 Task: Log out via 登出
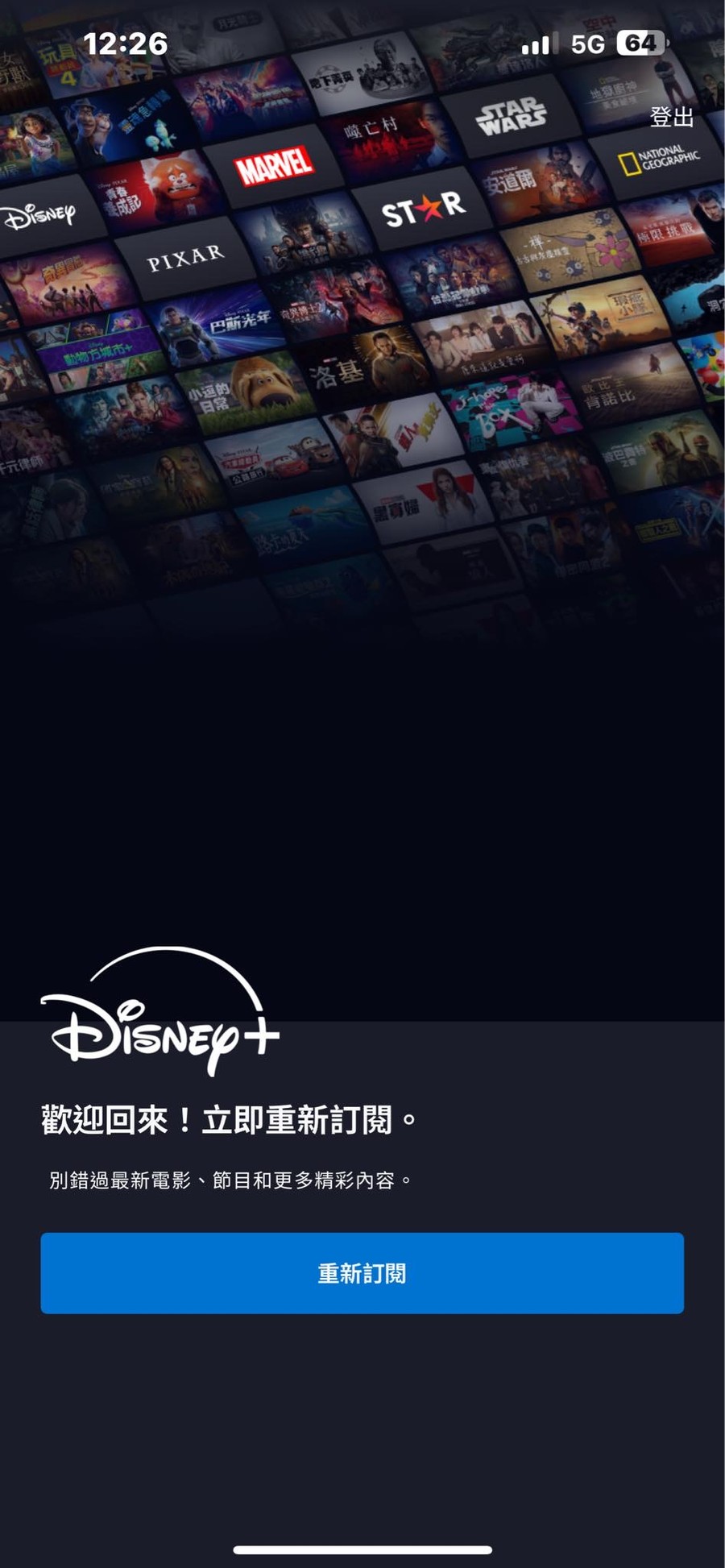(x=671, y=118)
